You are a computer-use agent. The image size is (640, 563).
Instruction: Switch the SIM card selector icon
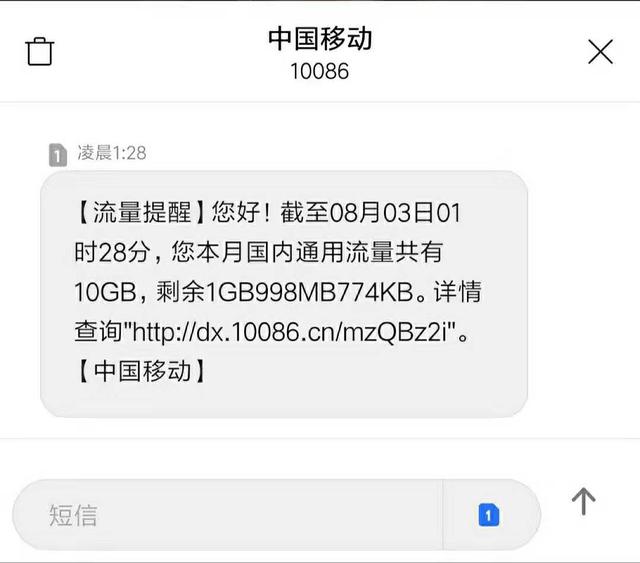[489, 515]
